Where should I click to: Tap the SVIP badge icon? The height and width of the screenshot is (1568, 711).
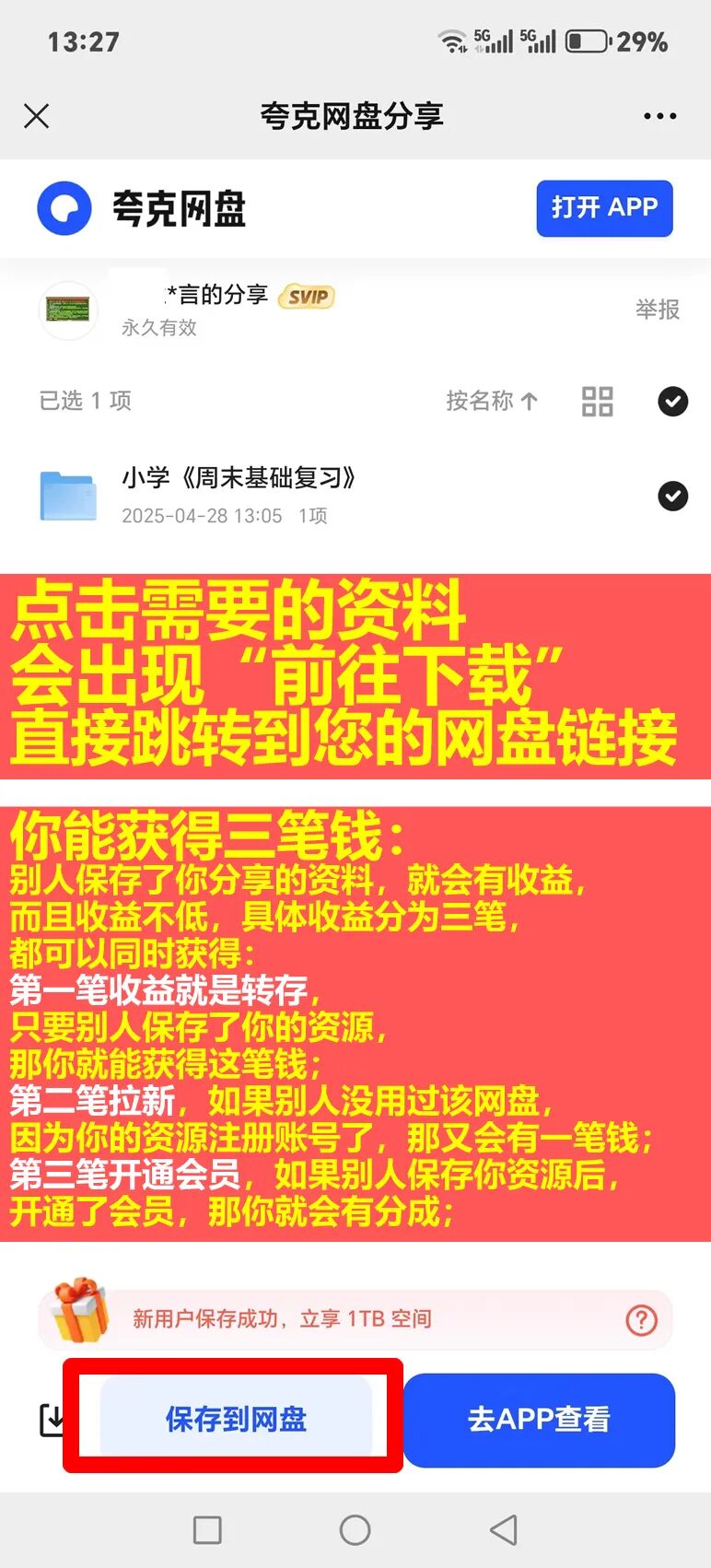tap(306, 298)
